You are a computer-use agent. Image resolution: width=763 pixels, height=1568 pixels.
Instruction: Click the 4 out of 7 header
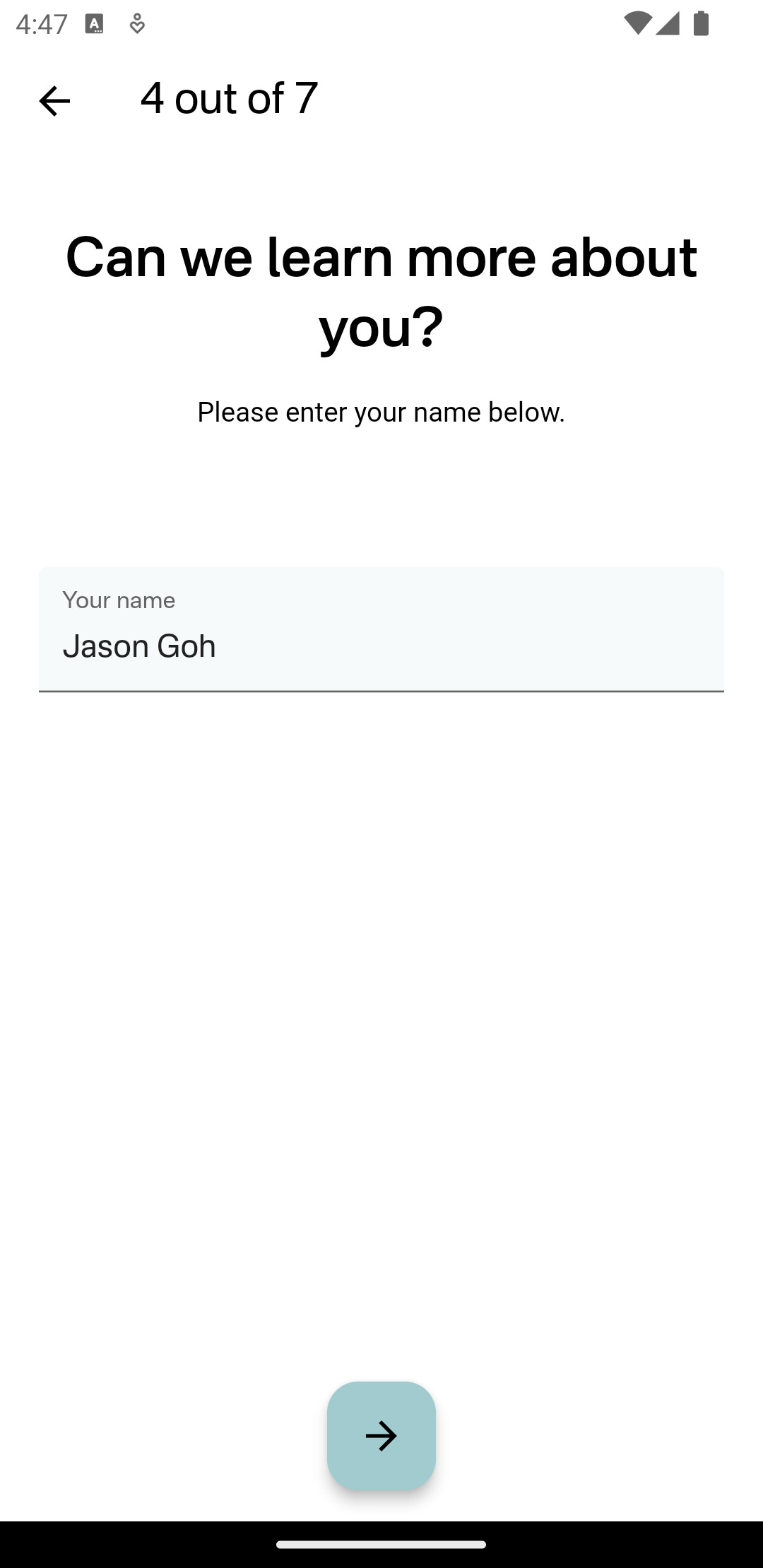(x=227, y=100)
